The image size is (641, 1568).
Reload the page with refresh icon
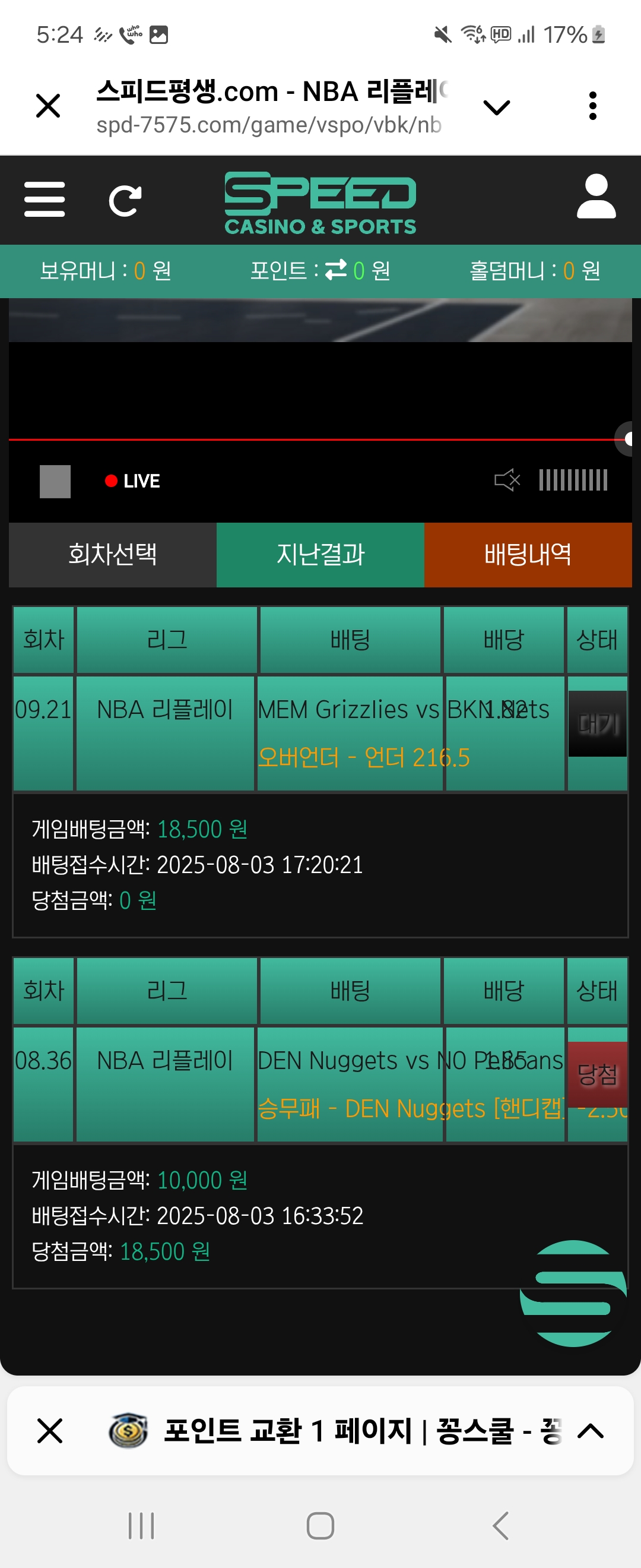tap(125, 200)
